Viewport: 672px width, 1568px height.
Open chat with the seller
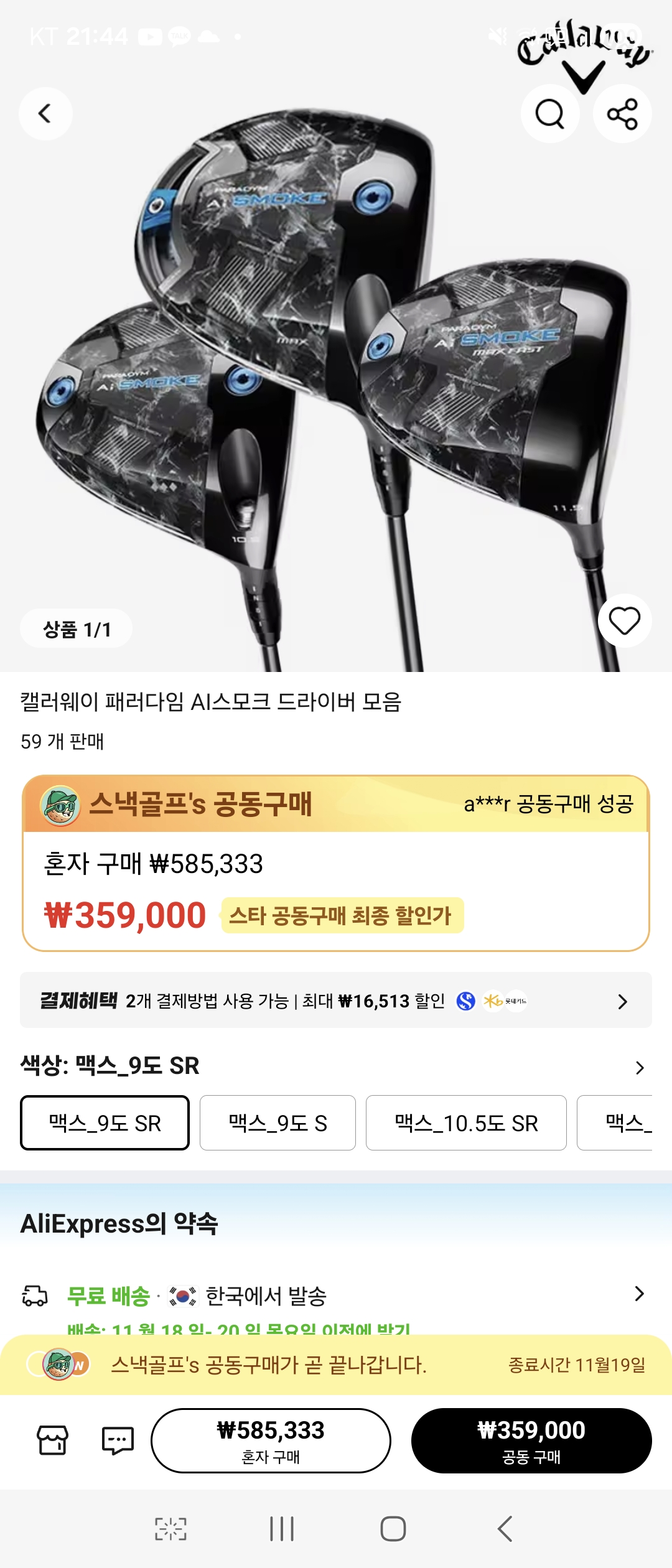[x=118, y=1440]
